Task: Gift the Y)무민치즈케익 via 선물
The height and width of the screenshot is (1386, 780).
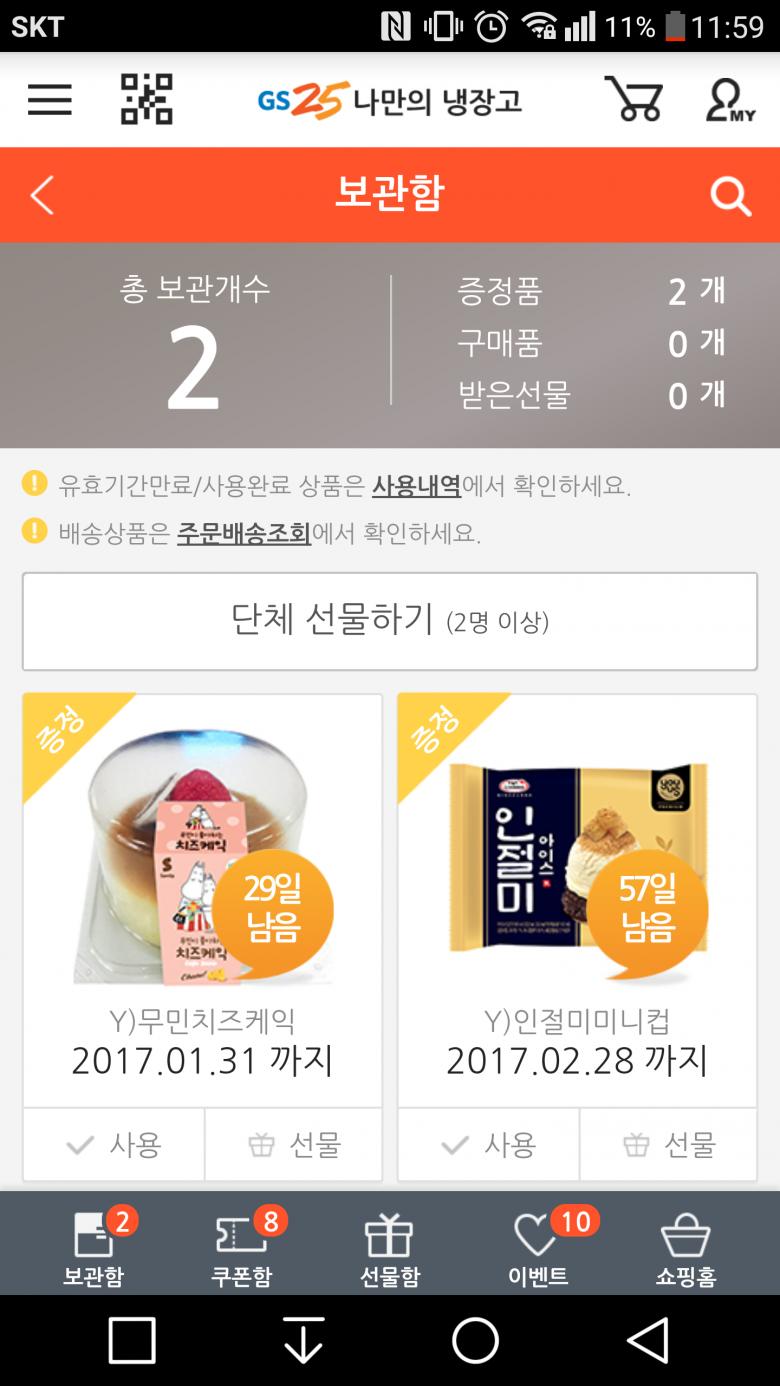Action: click(294, 1144)
